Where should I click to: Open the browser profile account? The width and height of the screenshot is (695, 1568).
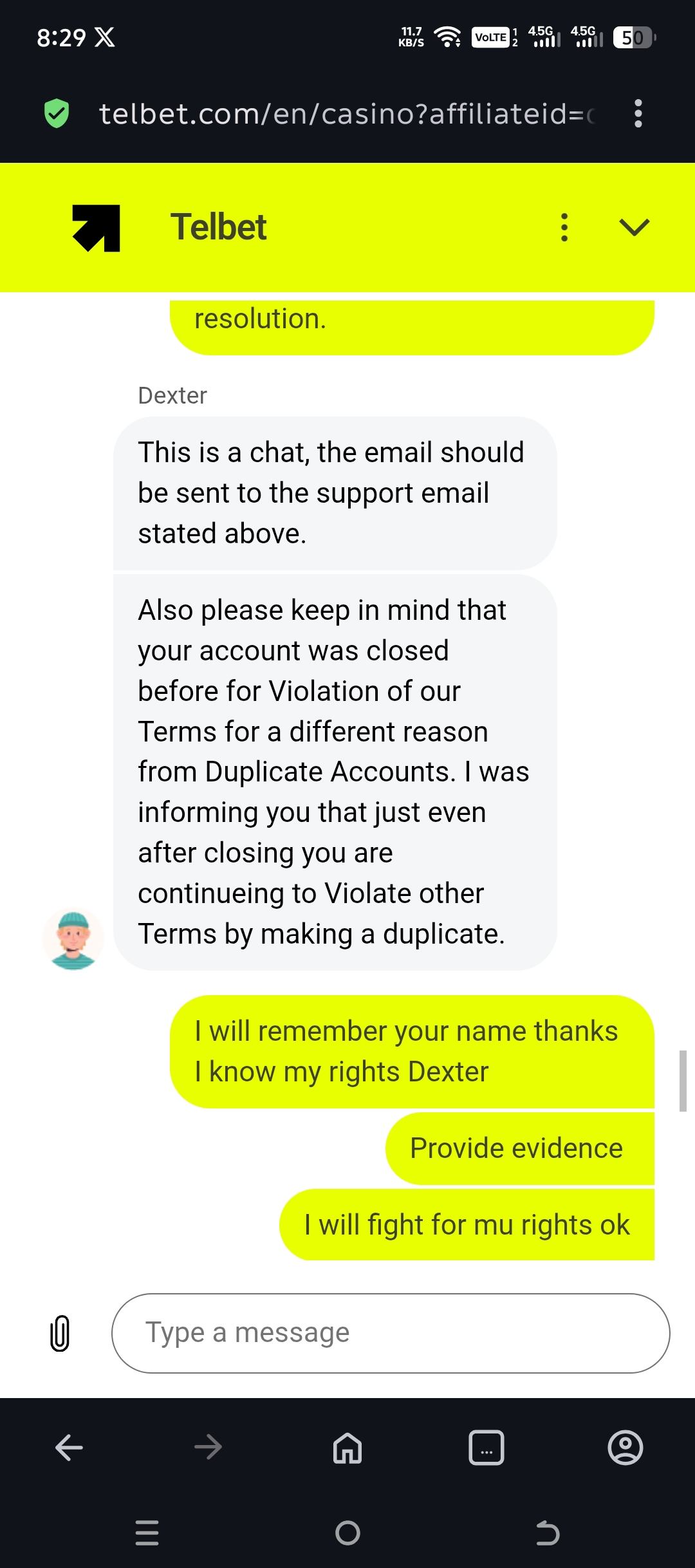(x=625, y=1448)
